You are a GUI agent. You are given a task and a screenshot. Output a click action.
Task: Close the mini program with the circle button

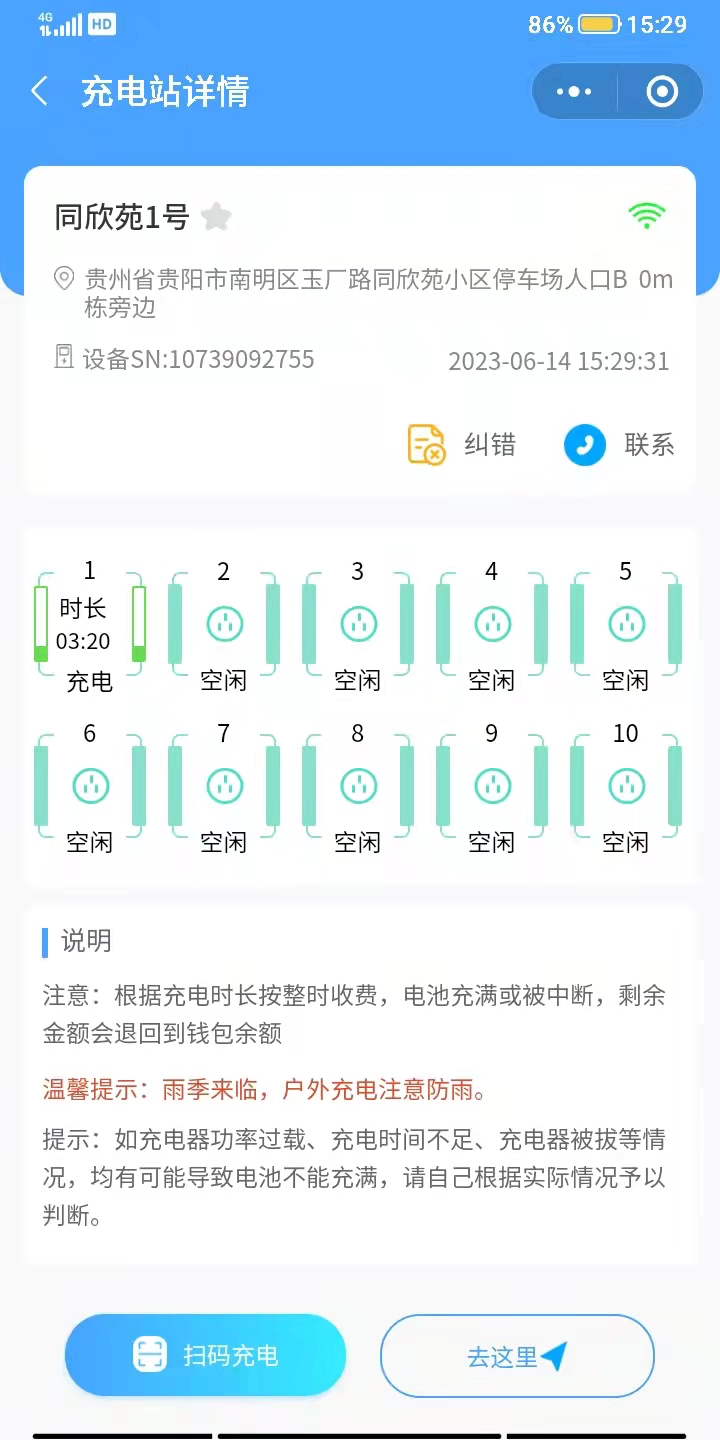pos(662,92)
